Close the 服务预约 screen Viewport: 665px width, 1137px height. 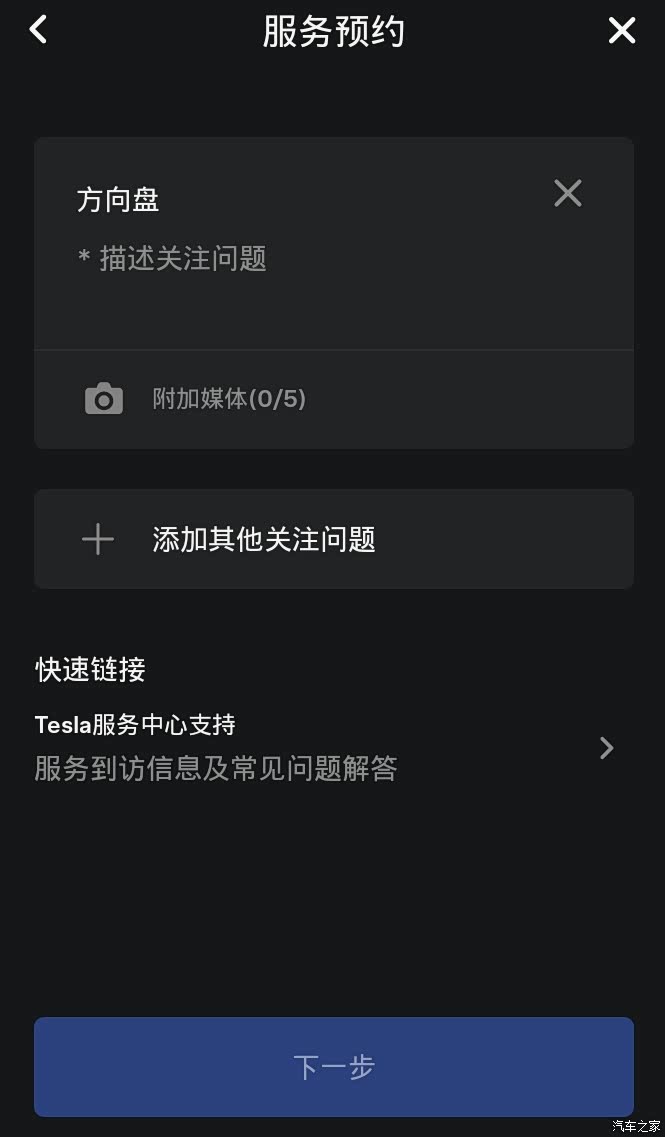[621, 30]
